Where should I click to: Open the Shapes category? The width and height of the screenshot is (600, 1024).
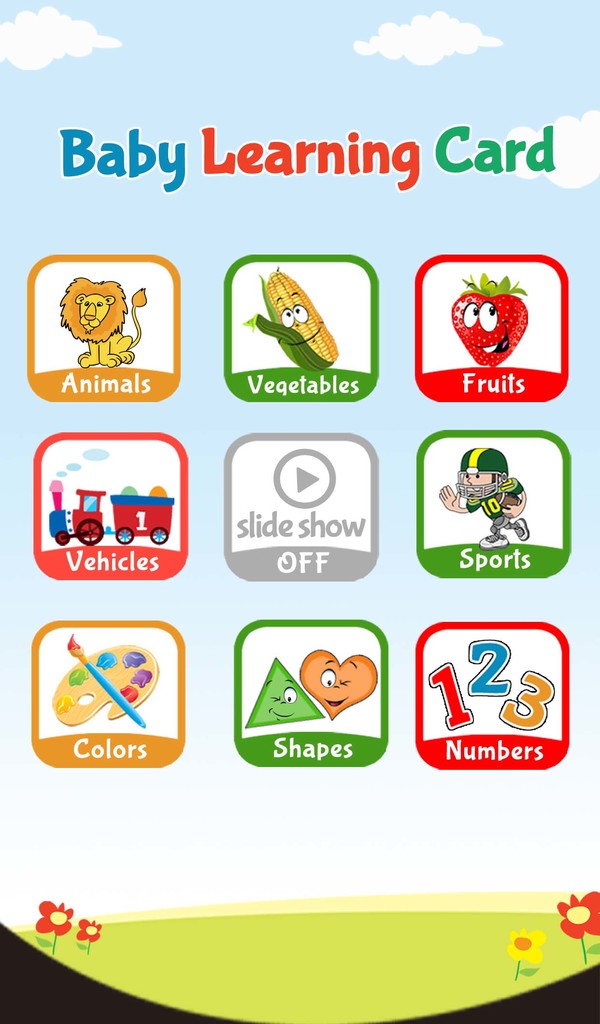pyautogui.click(x=311, y=694)
